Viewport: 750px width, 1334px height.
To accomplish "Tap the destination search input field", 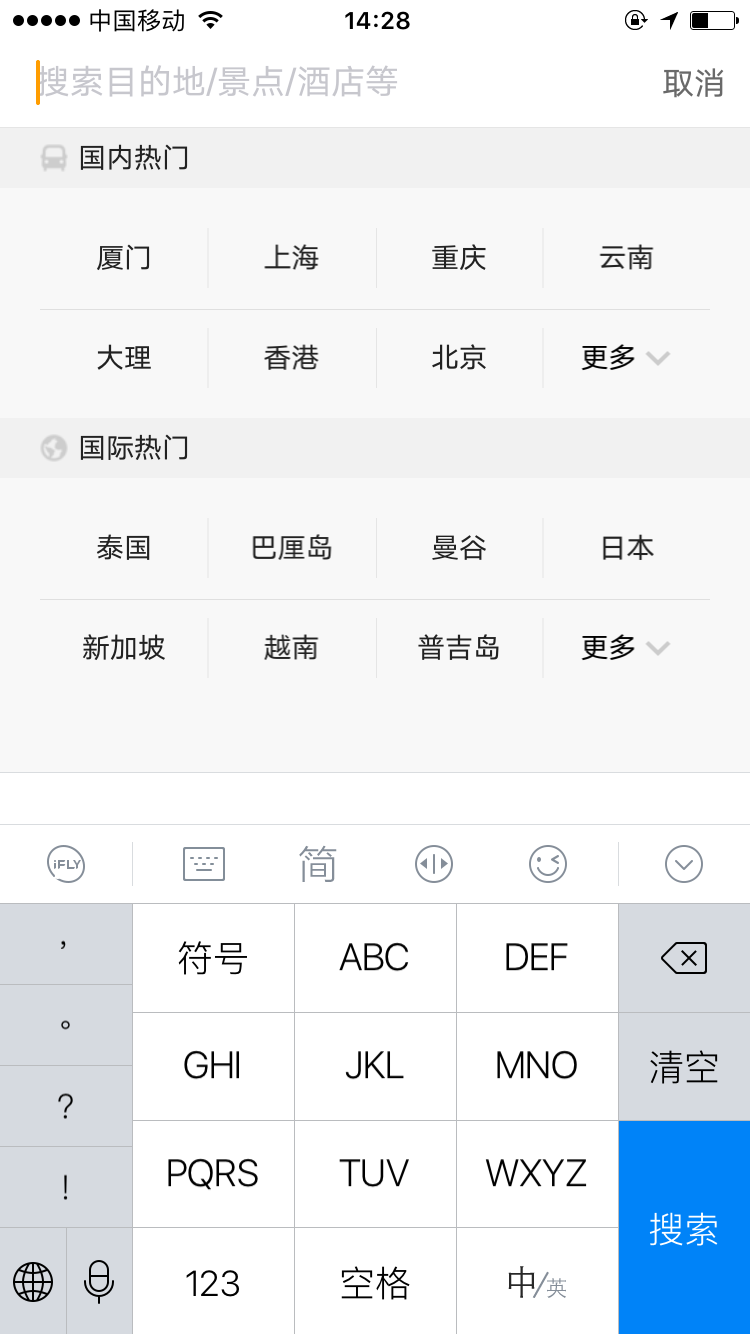I will [x=300, y=84].
